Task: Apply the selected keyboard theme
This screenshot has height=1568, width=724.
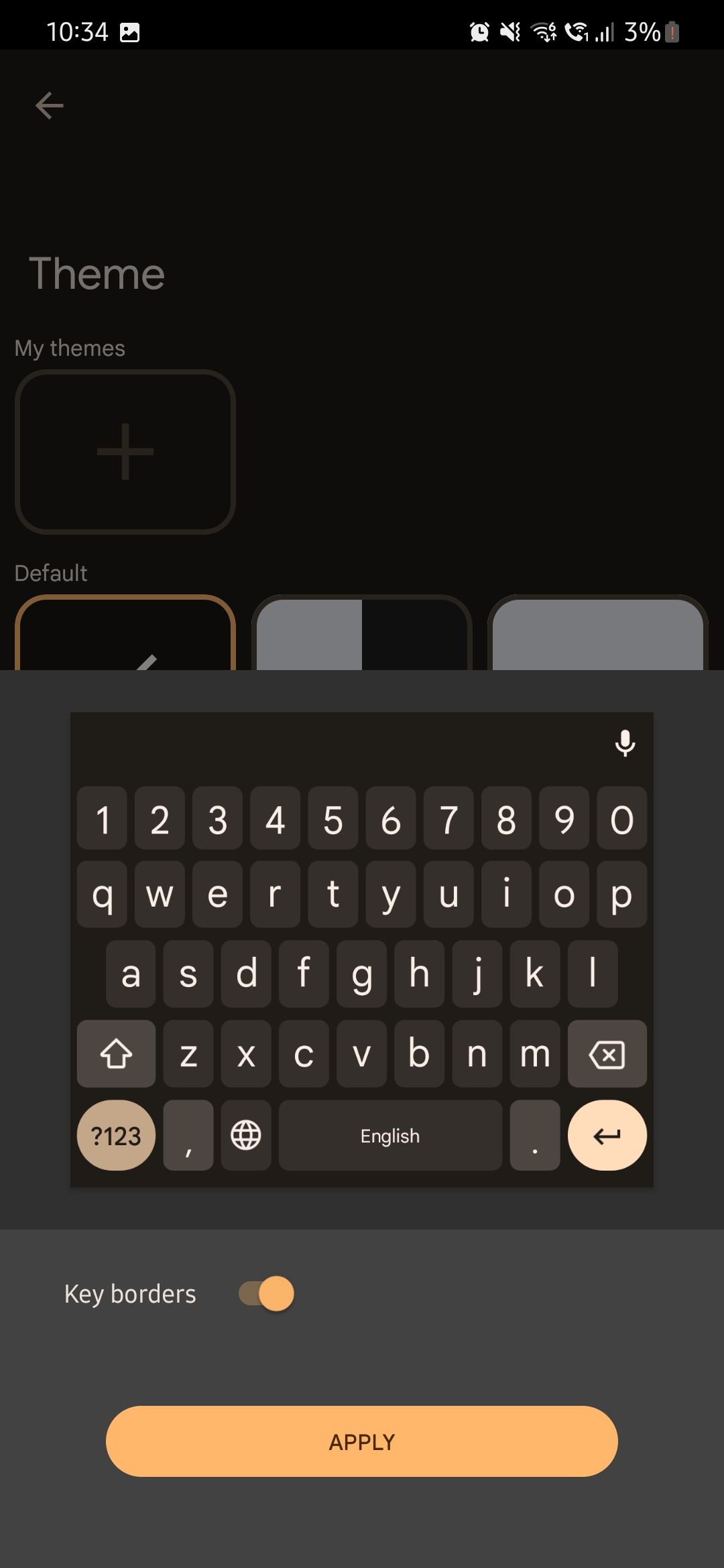Action: pos(362,1441)
